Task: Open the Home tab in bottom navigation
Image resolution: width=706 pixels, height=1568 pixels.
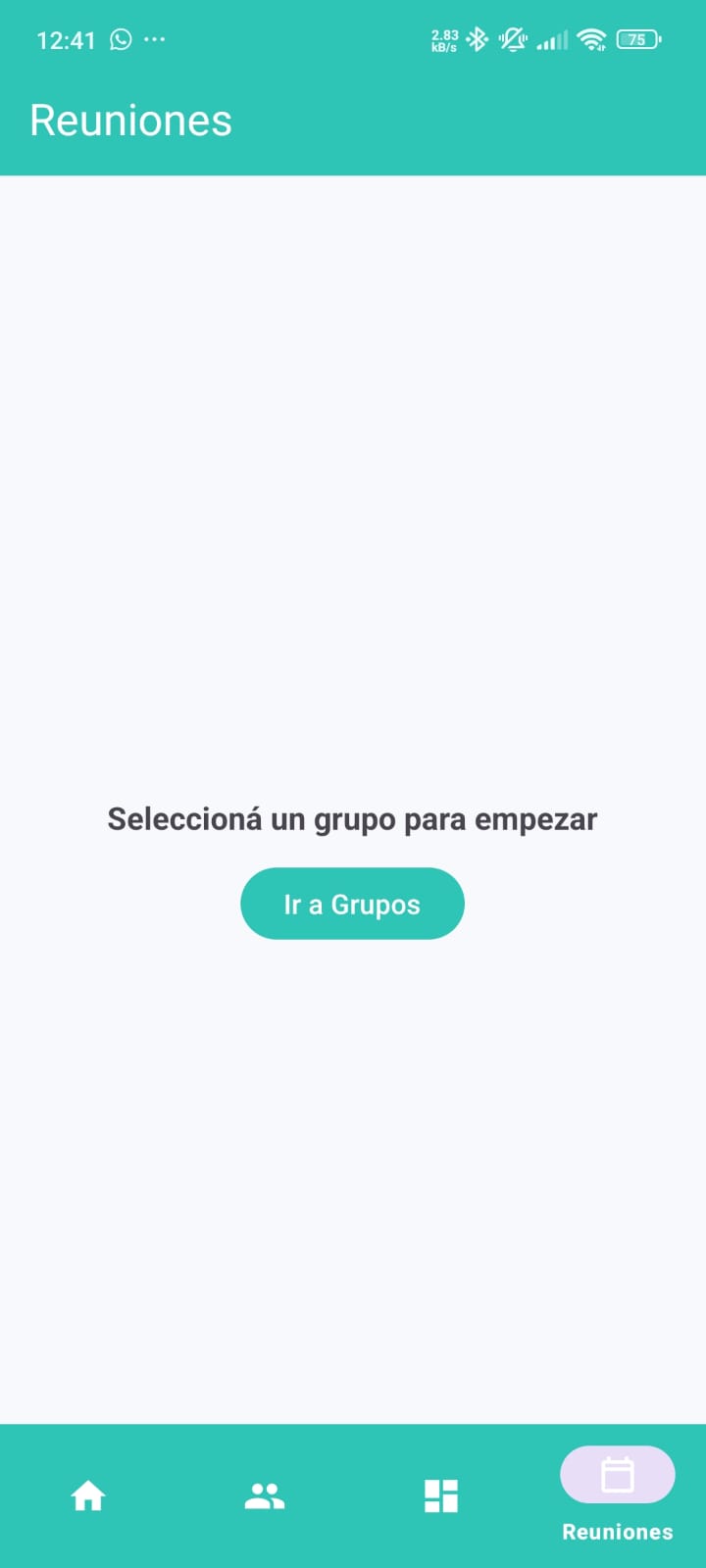Action: coord(88,1494)
